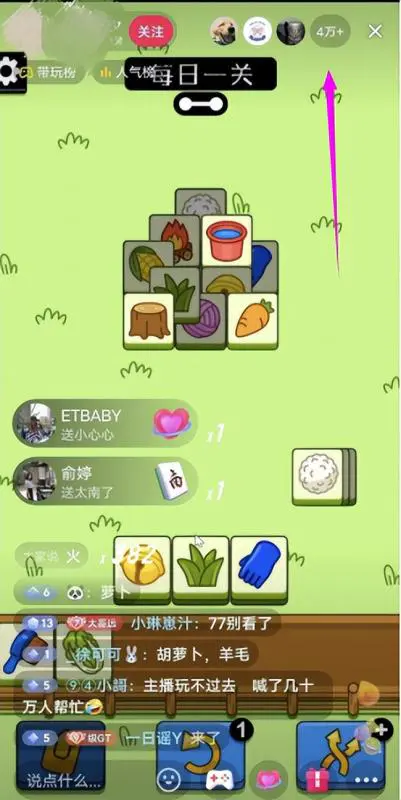Open the 带玩粉 fan badge chip
Viewport: 401px width, 800px height.
(50, 72)
